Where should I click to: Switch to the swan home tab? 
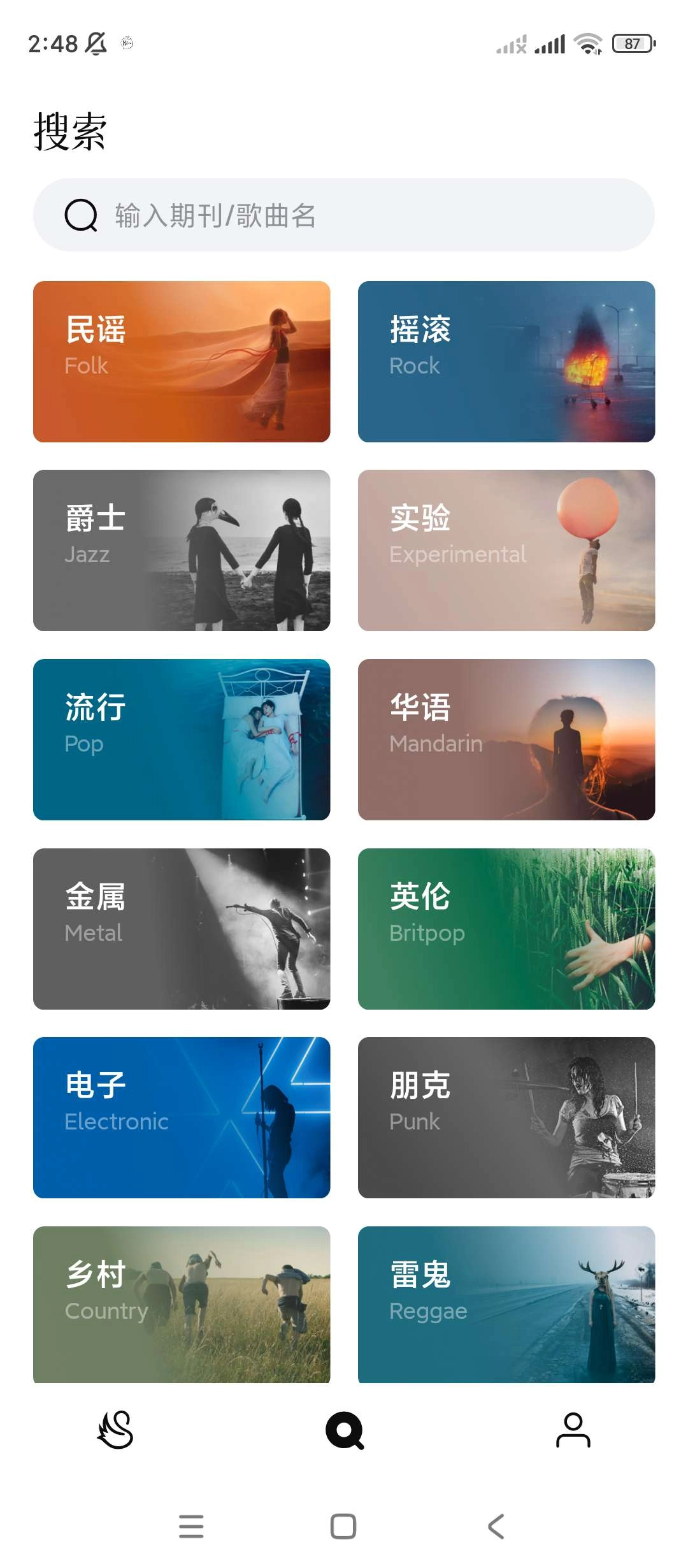[x=115, y=1430]
